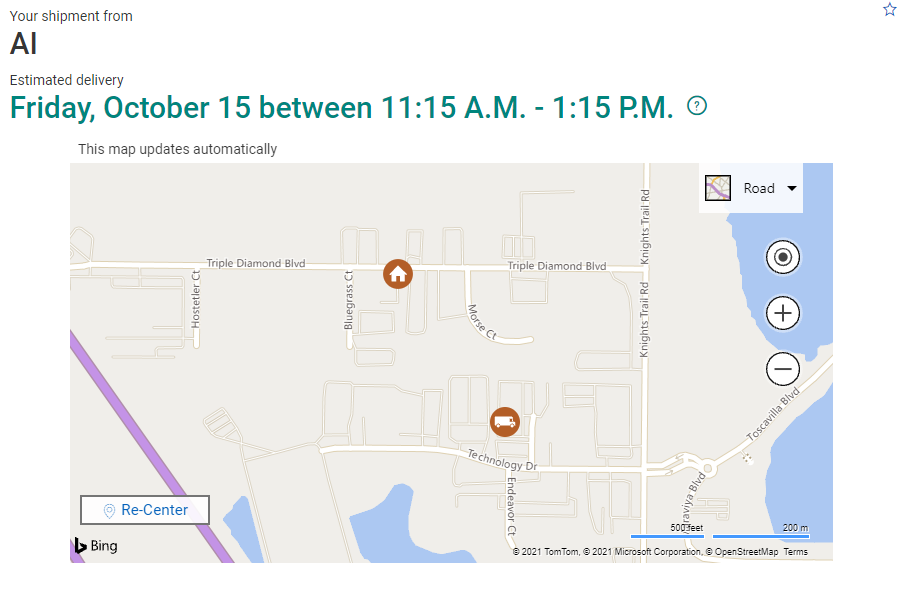This screenshot has width=910, height=590.
Task: Tap the Re-Center button
Action: pyautogui.click(x=145, y=510)
